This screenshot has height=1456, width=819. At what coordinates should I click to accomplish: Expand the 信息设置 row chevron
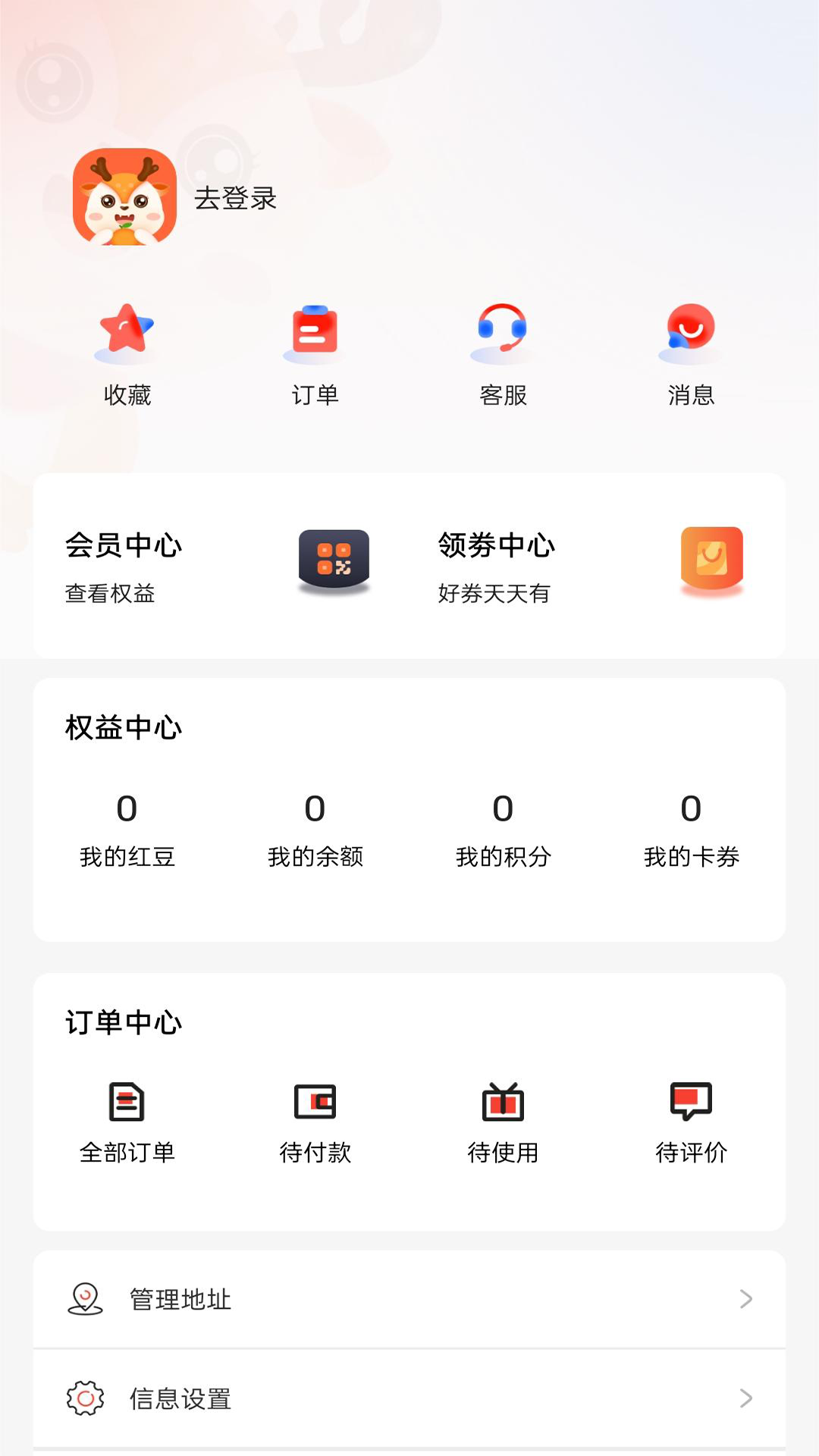(744, 1398)
